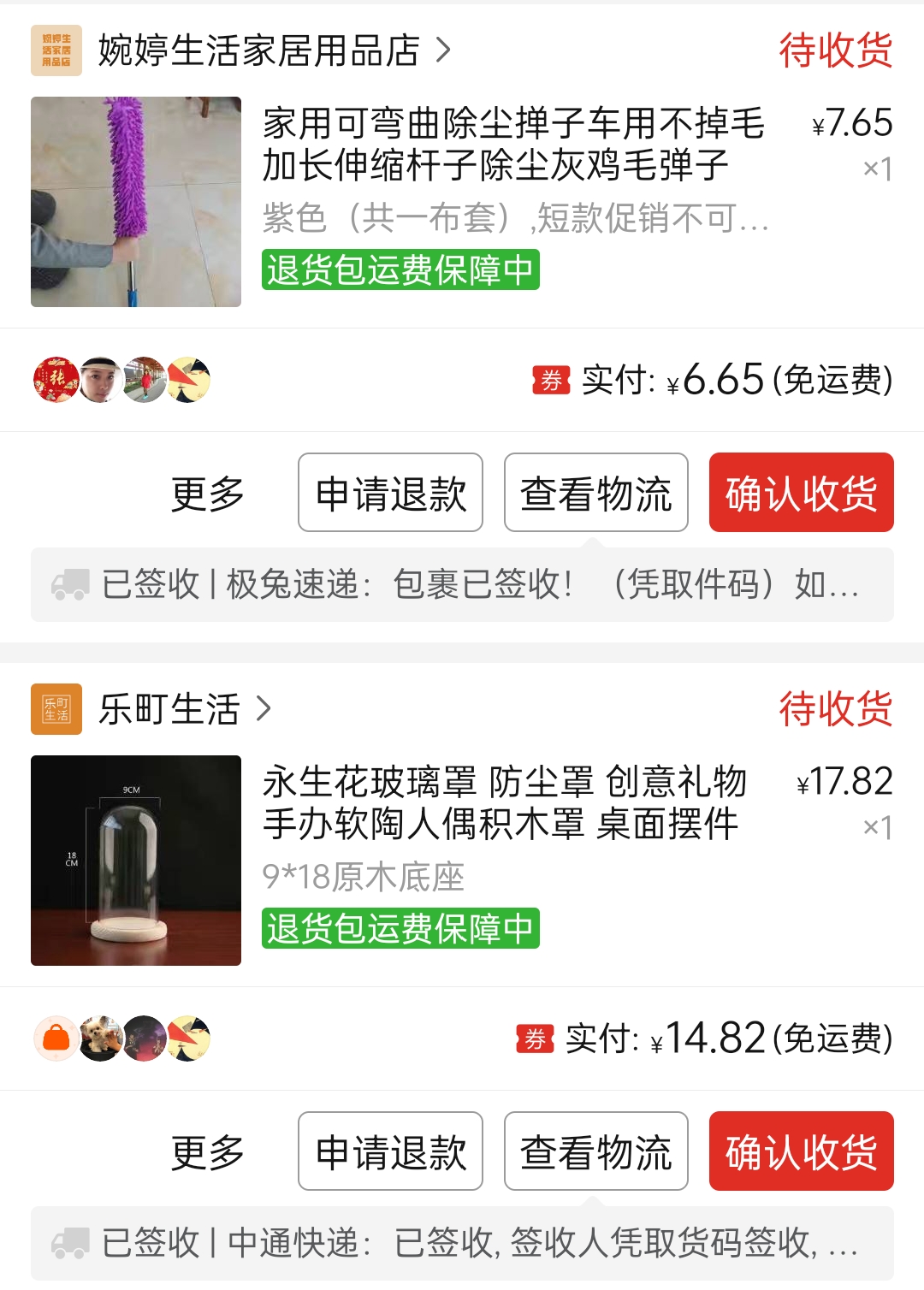This screenshot has width=924, height=1290.
Task: Visit the 乐町生活 store page
Action: coord(169,709)
